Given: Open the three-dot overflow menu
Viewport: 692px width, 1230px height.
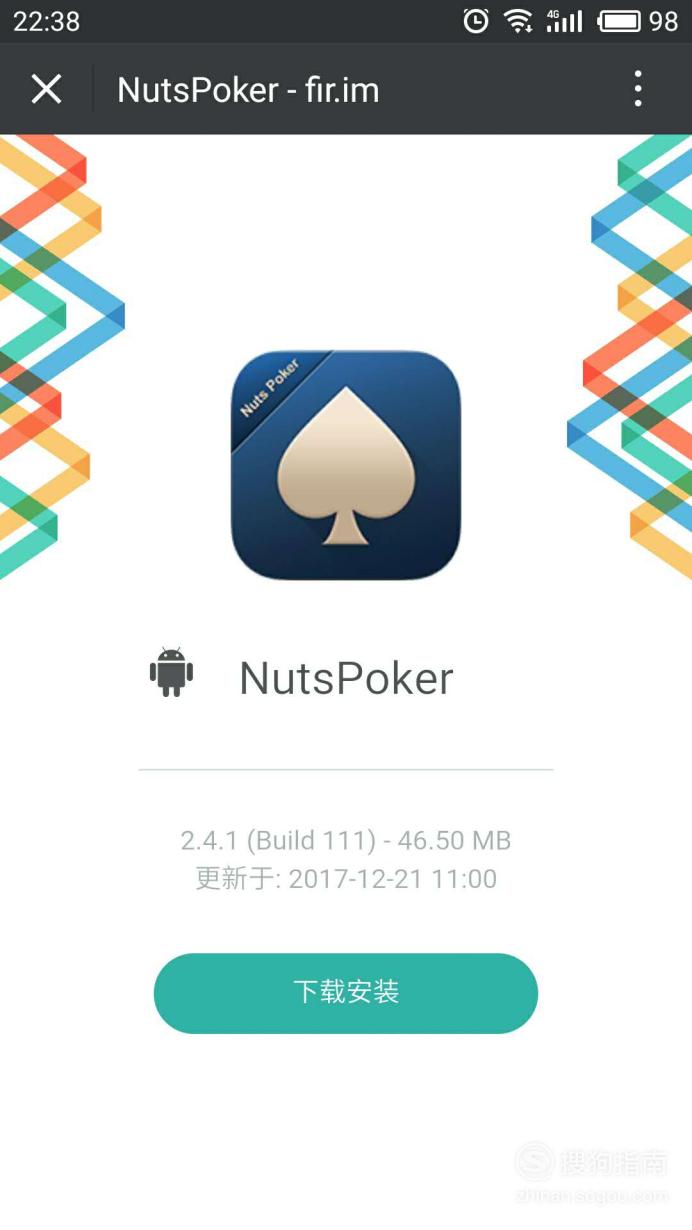Looking at the screenshot, I should [x=637, y=90].
